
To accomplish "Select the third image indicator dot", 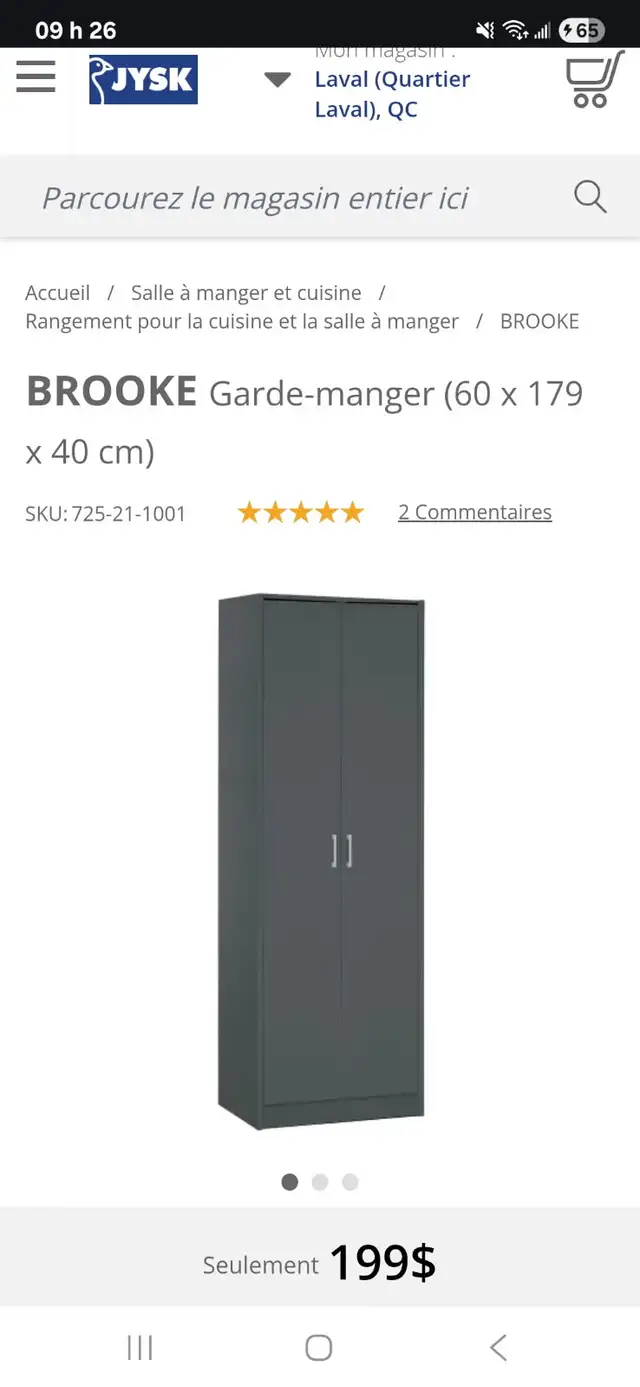I will pyautogui.click(x=350, y=1182).
